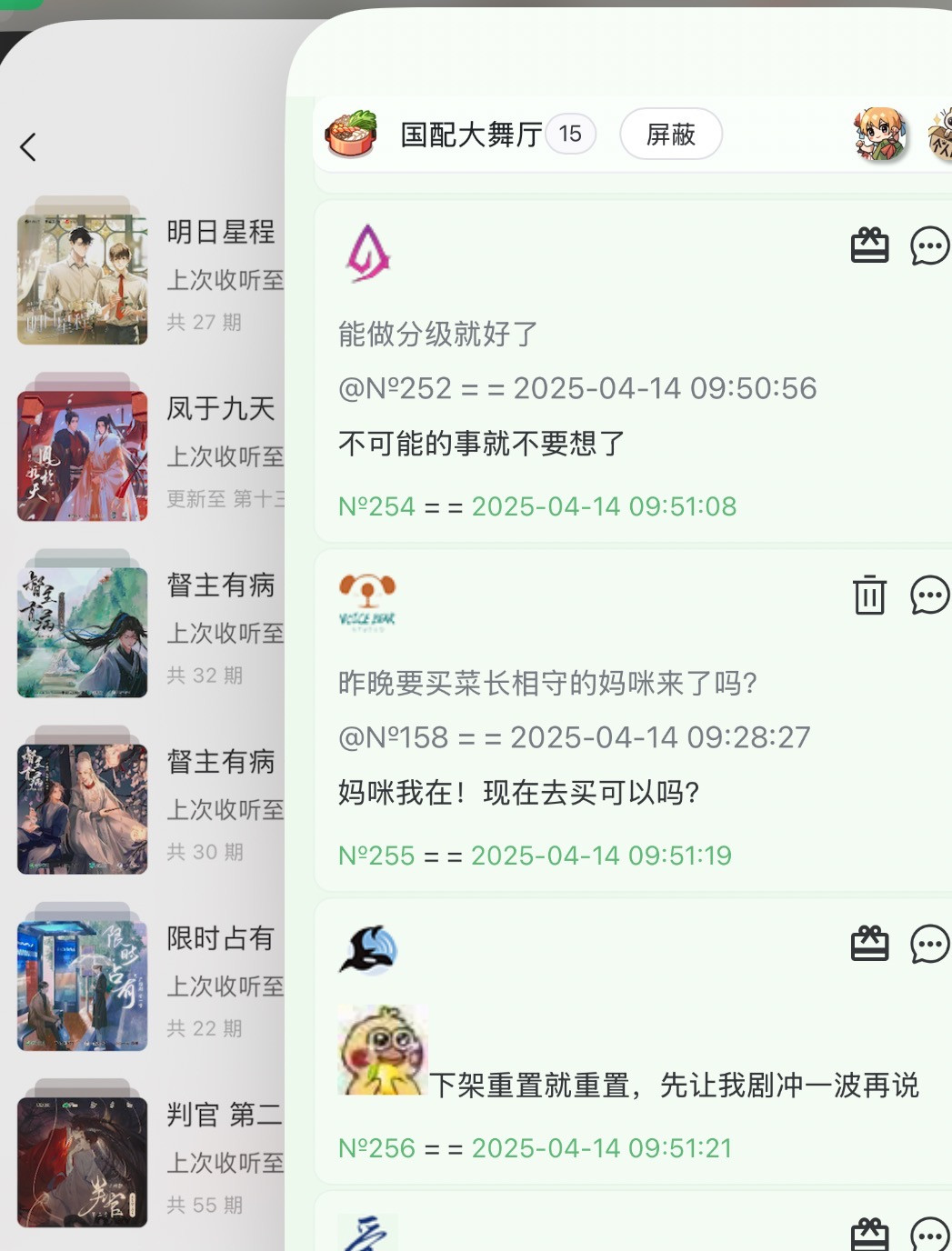Reply to post №255
The height and width of the screenshot is (1251, 952).
pyautogui.click(x=929, y=595)
